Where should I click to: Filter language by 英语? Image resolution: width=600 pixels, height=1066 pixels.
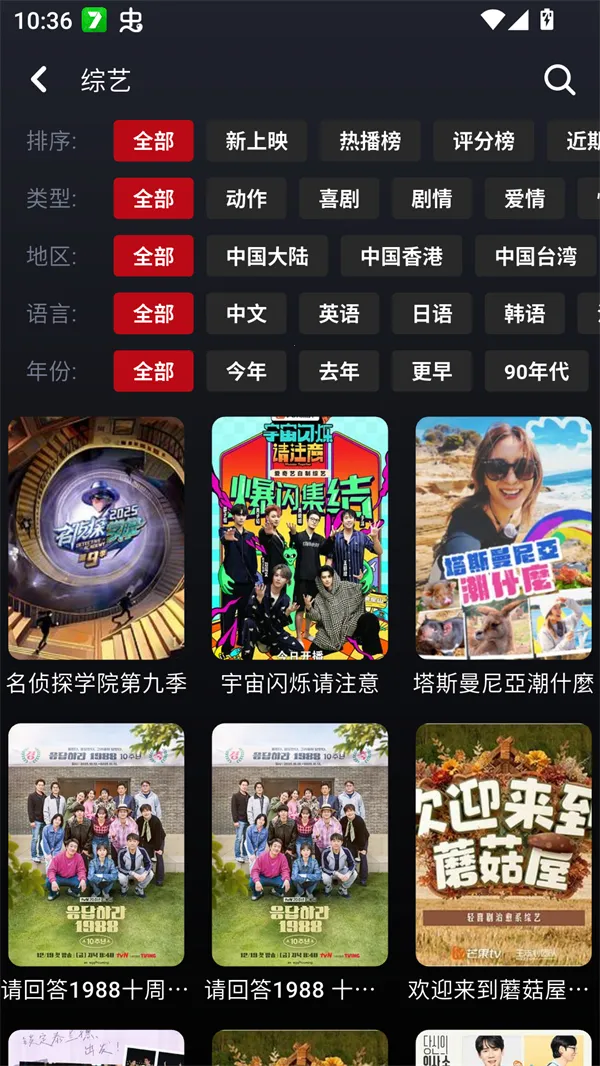(339, 314)
